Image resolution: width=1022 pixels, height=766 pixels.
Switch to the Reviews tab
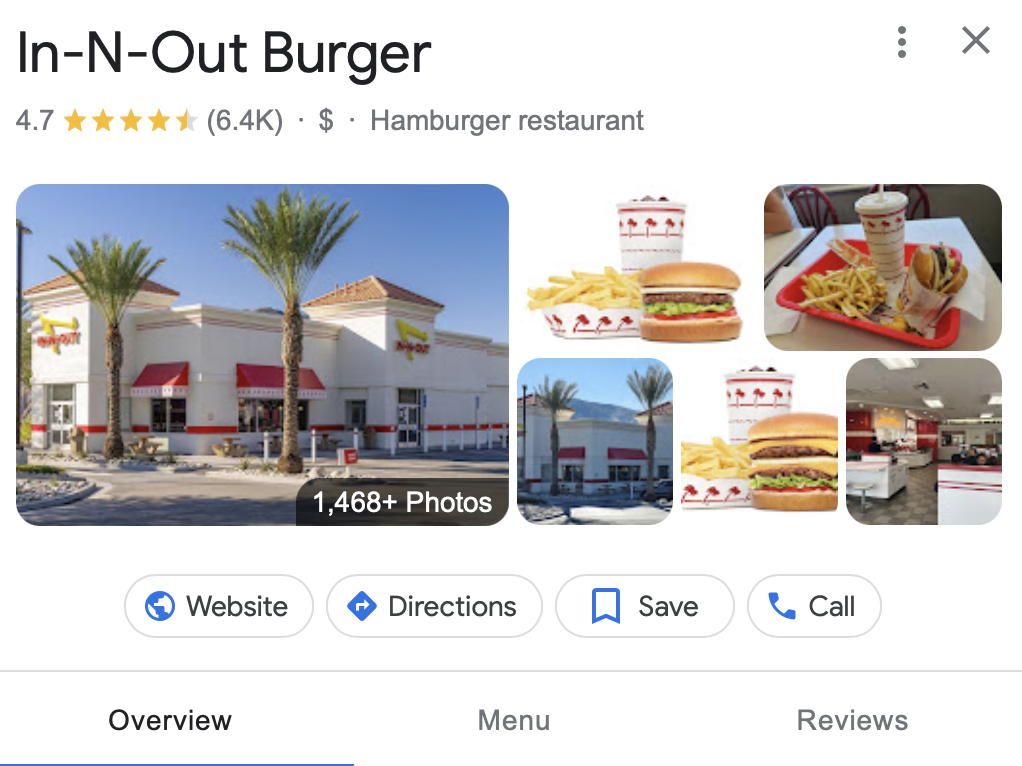click(x=852, y=720)
